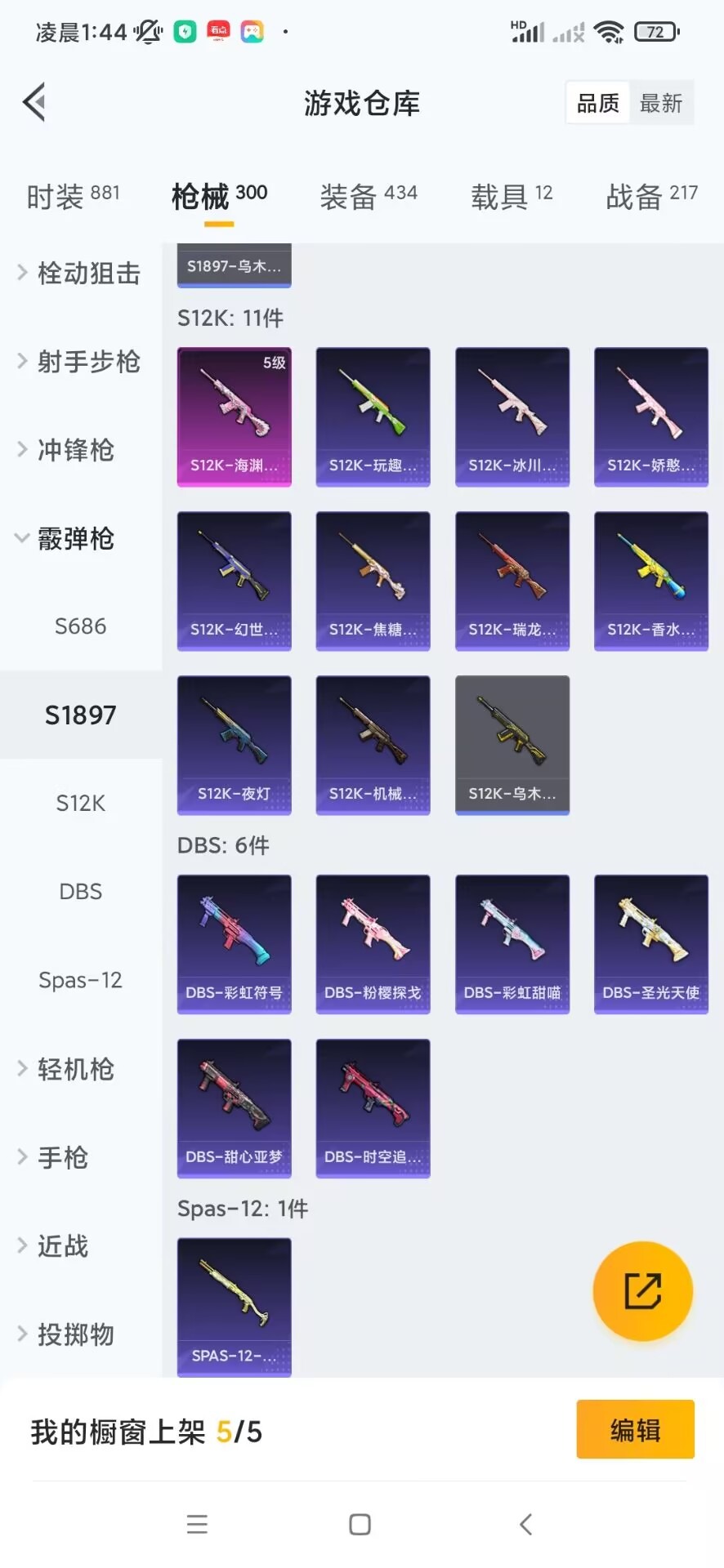
Task: View the DBS-彩虹符号 skin
Action: (235, 944)
